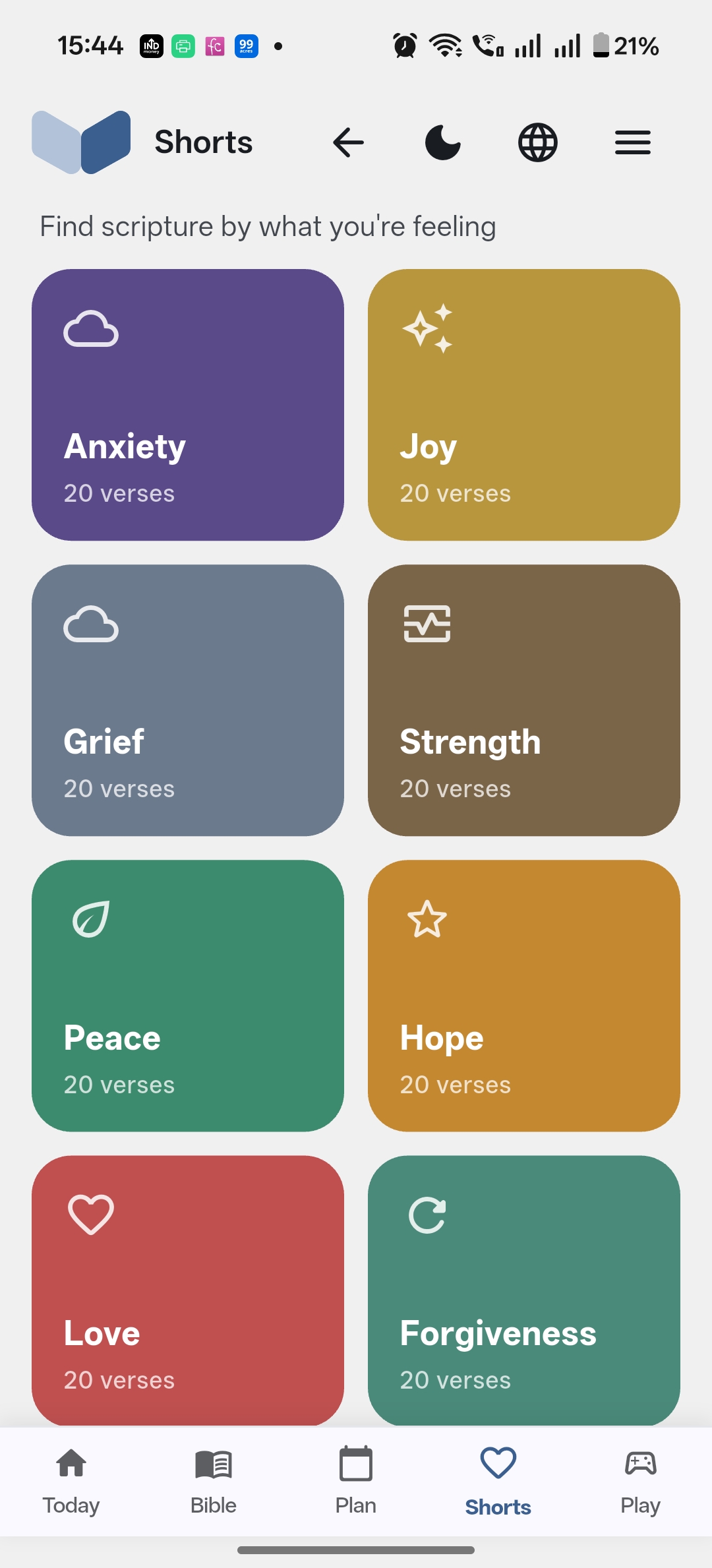
Task: Open the hamburger menu
Action: coord(632,142)
